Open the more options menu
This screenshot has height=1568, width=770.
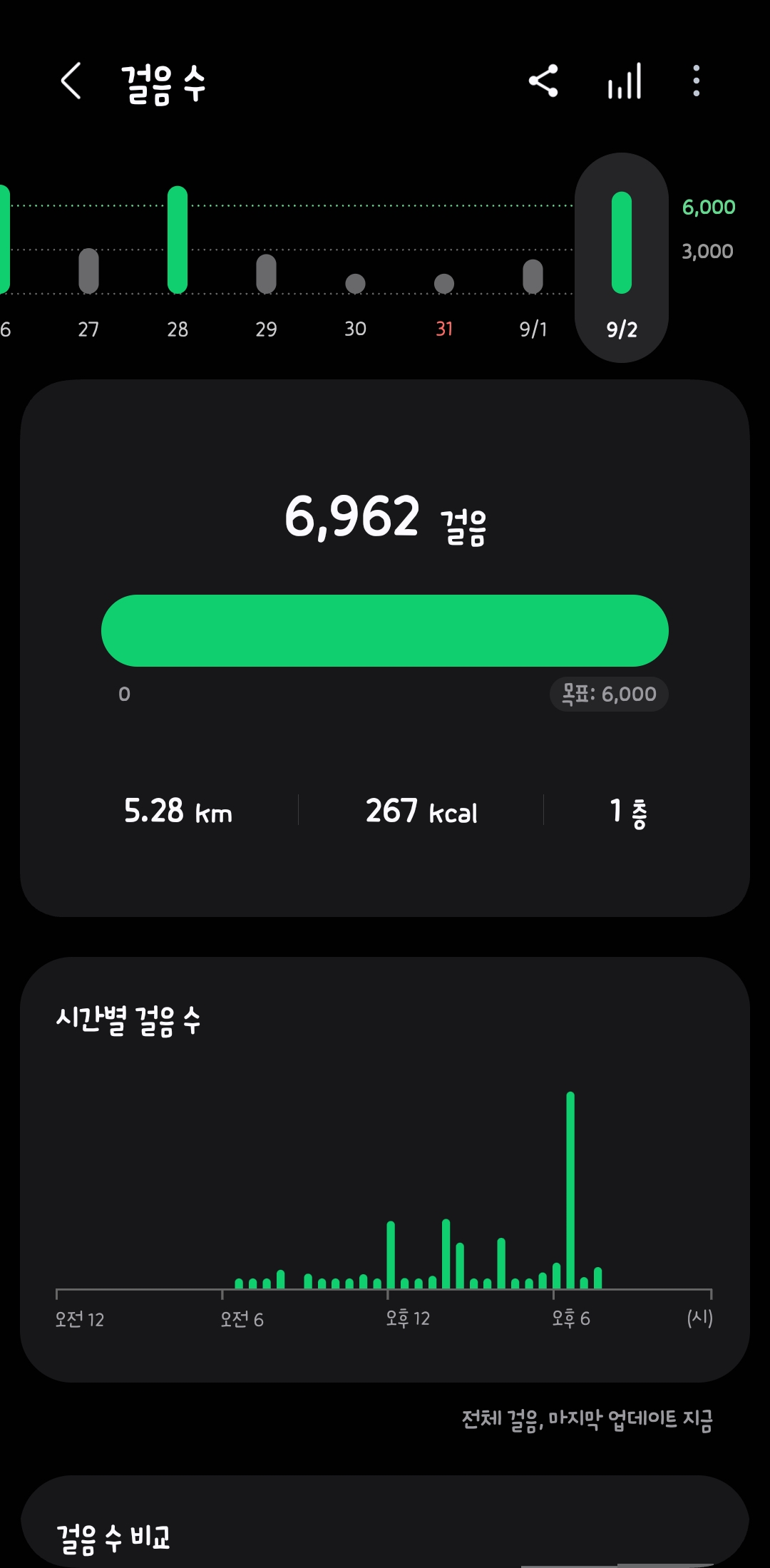tap(697, 81)
